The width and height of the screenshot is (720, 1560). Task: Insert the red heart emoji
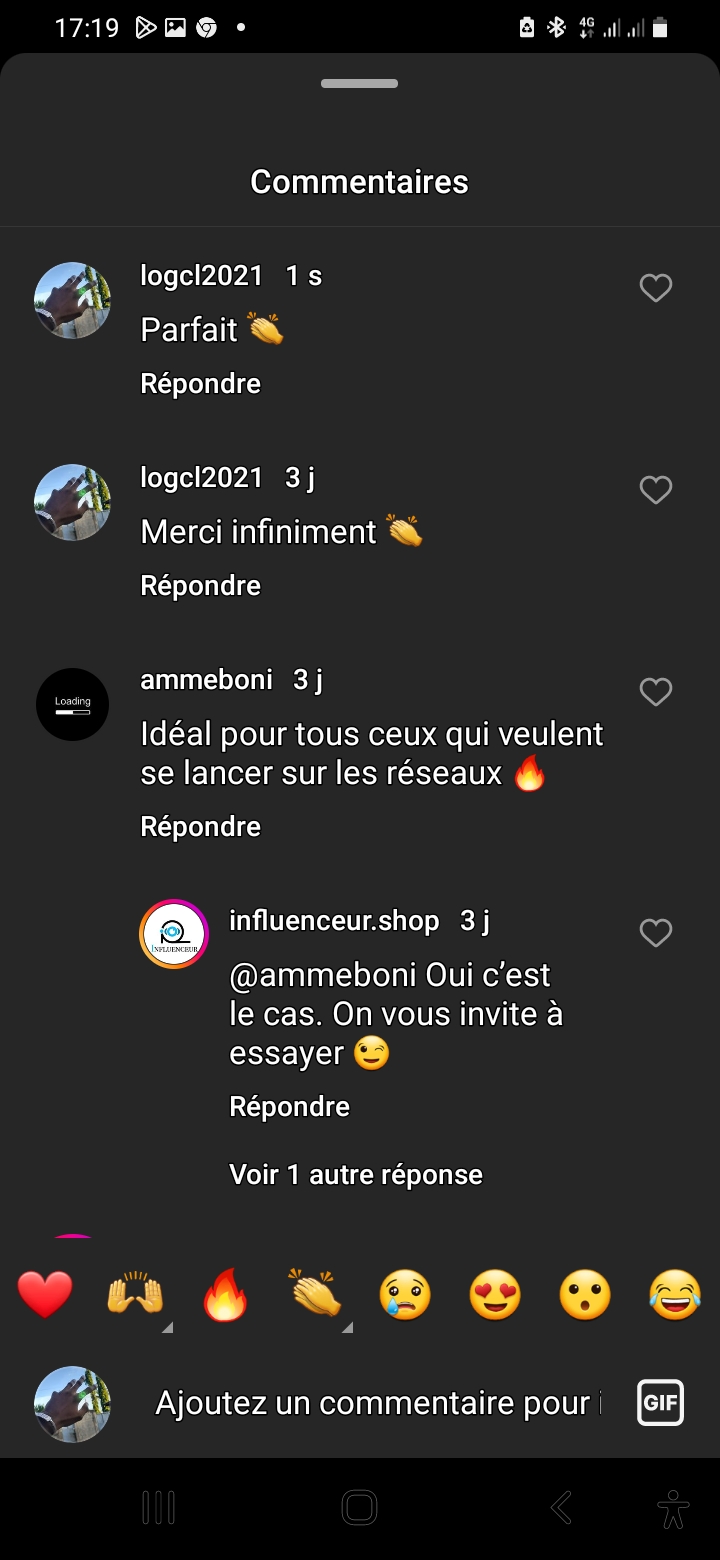click(x=45, y=1295)
